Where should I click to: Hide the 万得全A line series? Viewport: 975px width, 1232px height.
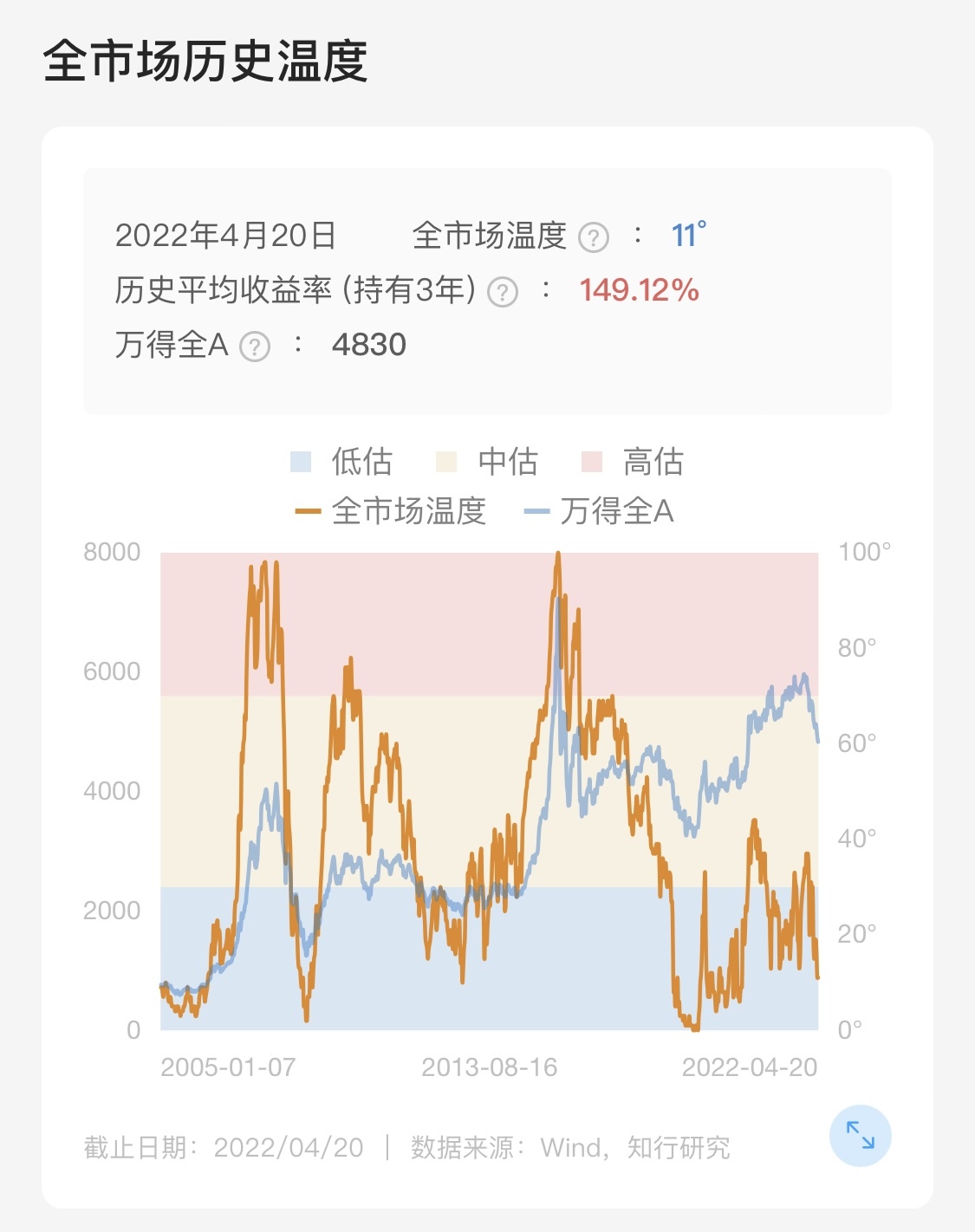point(599,511)
